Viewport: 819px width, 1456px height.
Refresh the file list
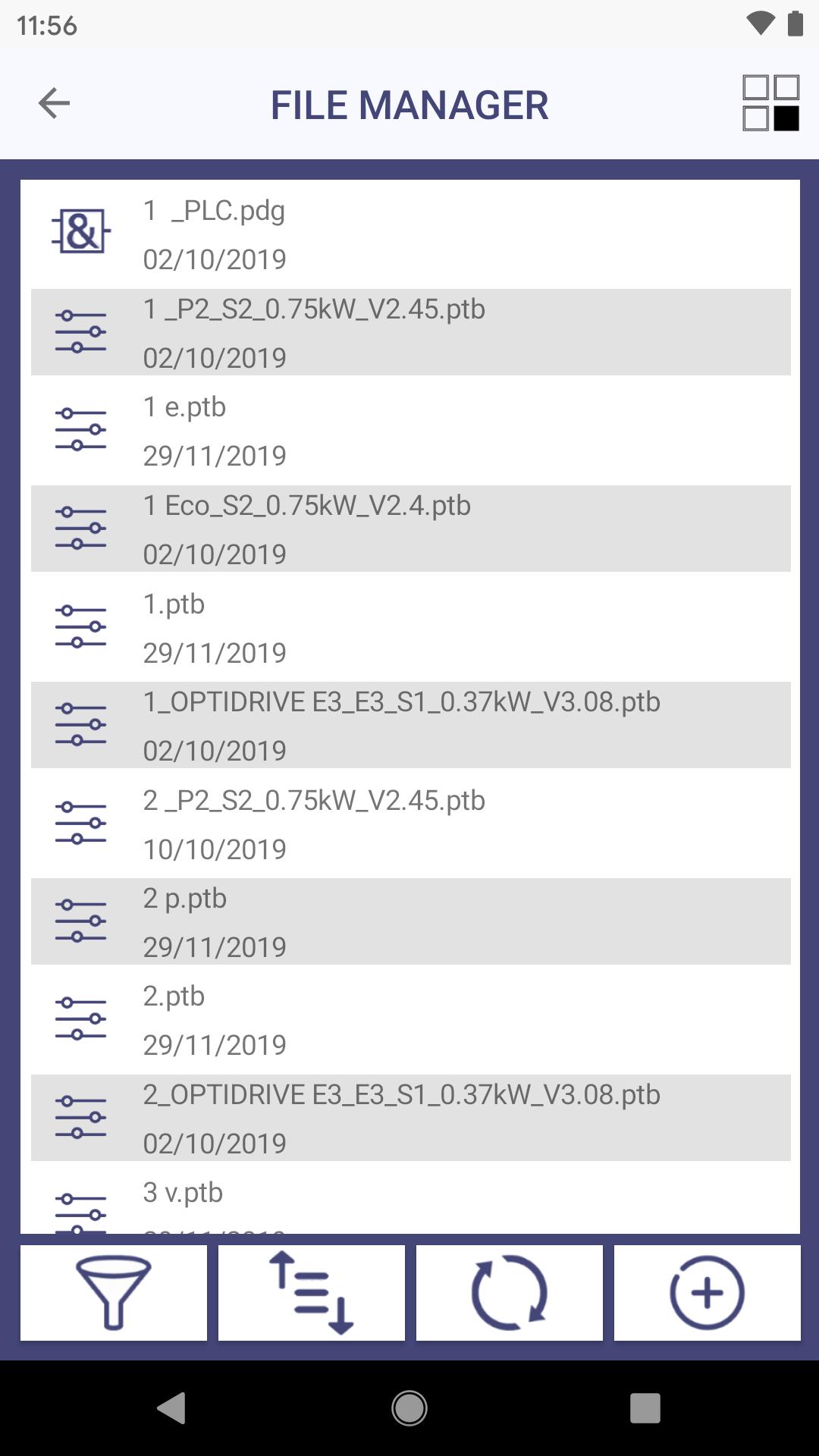(x=510, y=1293)
